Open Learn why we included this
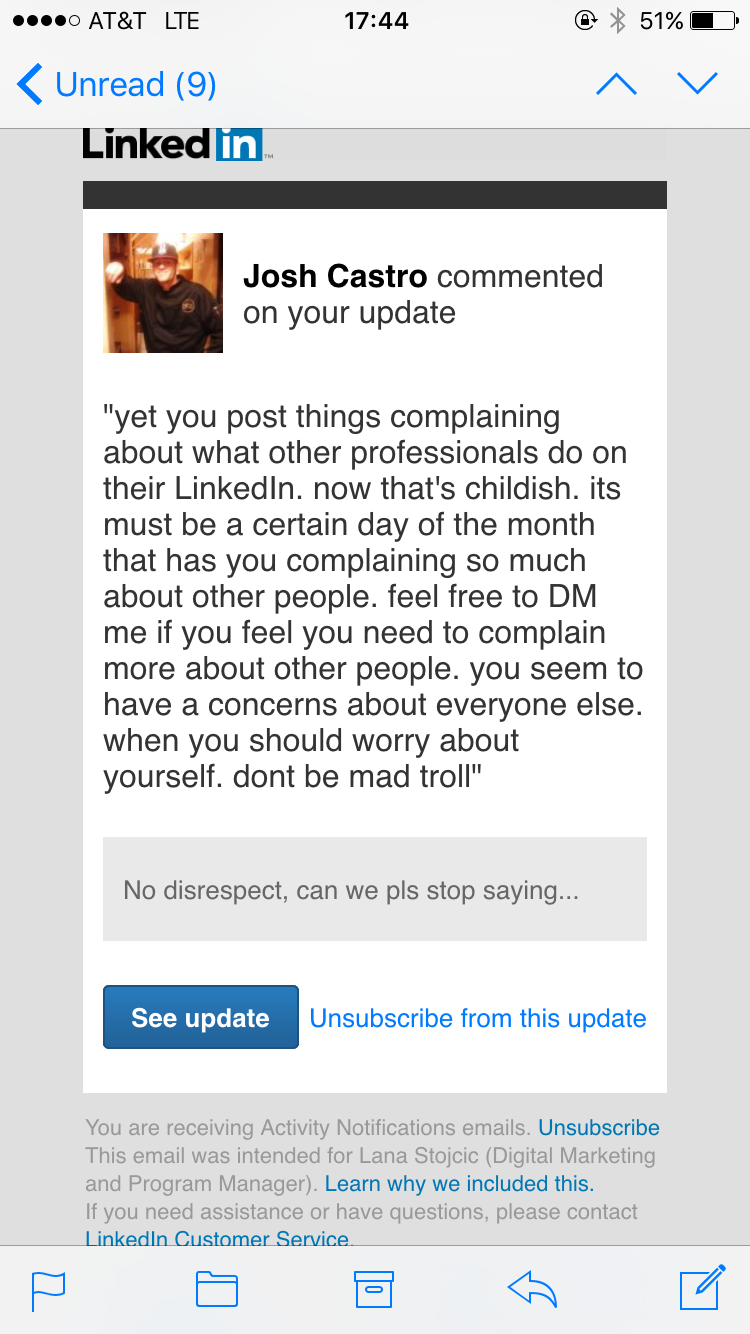Screen dimensions: 750x1334 pos(459,1184)
